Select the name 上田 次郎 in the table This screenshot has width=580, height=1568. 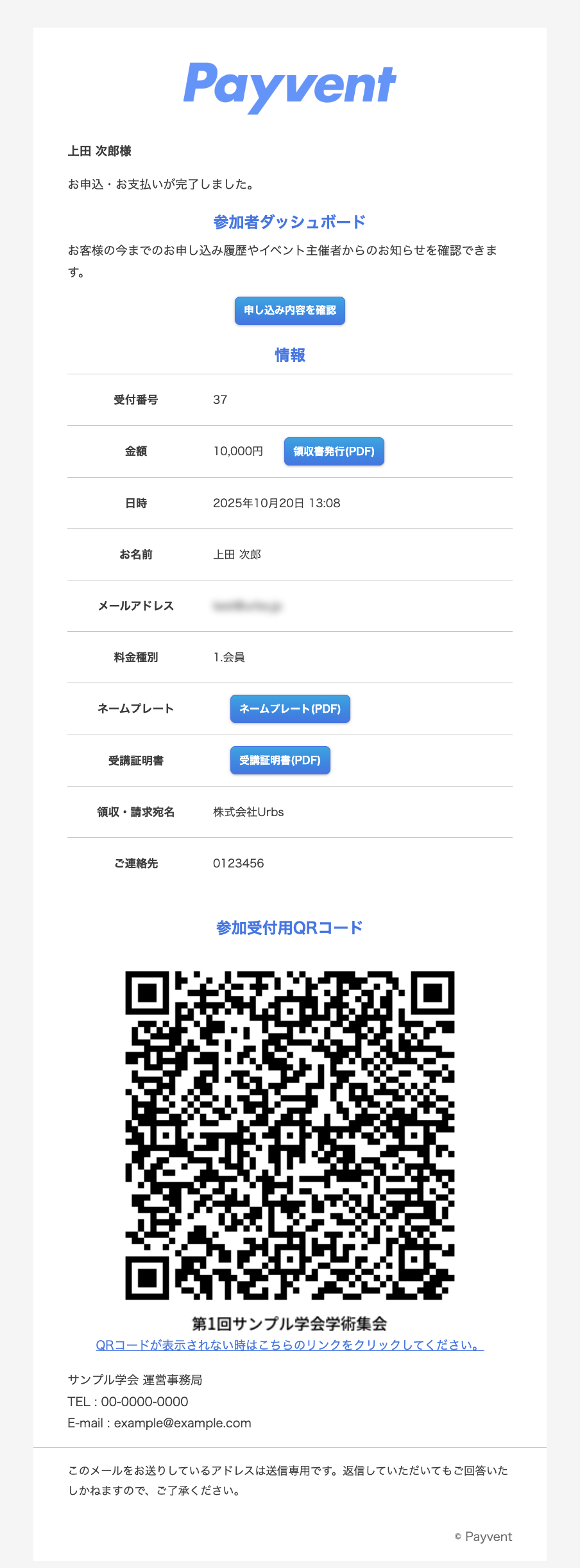pos(240,554)
